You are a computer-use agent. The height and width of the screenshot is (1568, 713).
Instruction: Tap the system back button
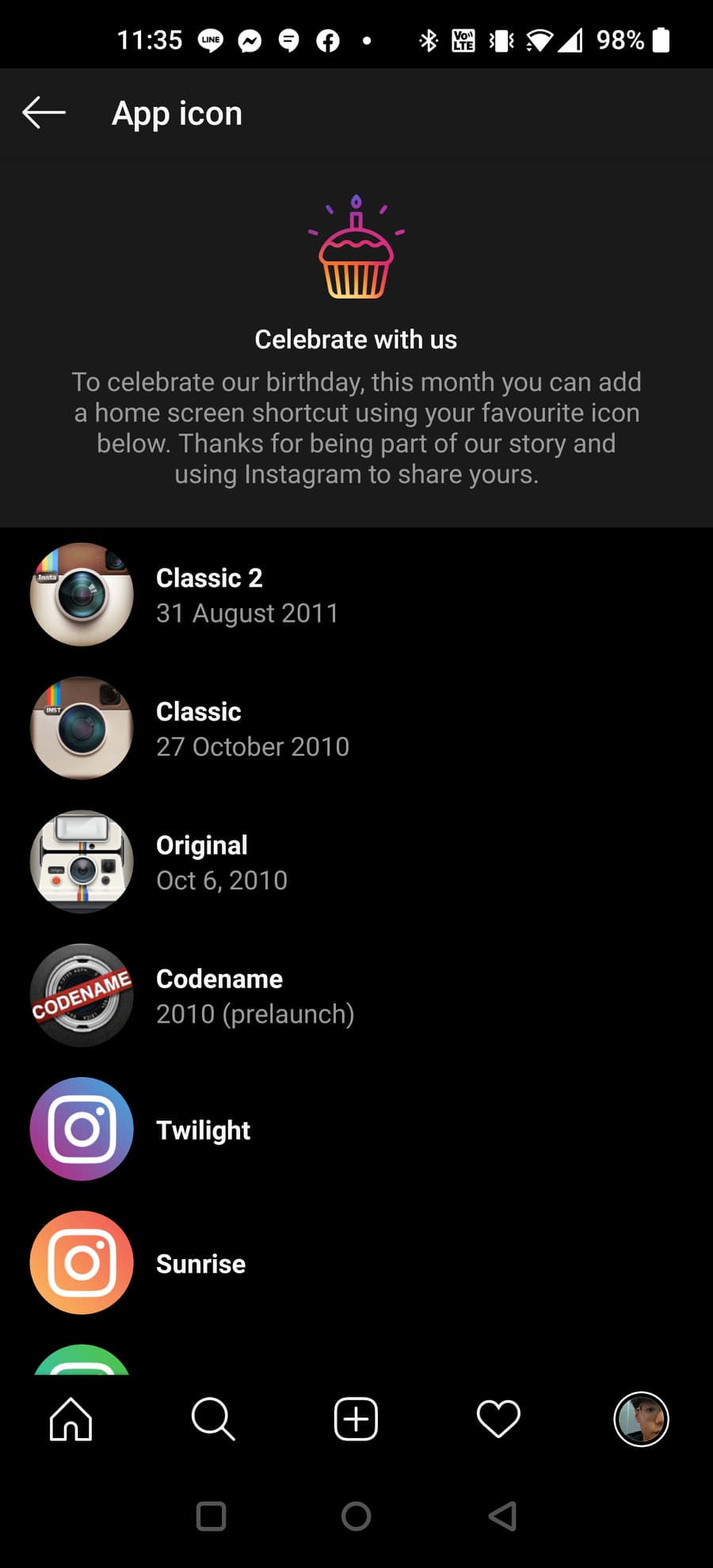(502, 1517)
